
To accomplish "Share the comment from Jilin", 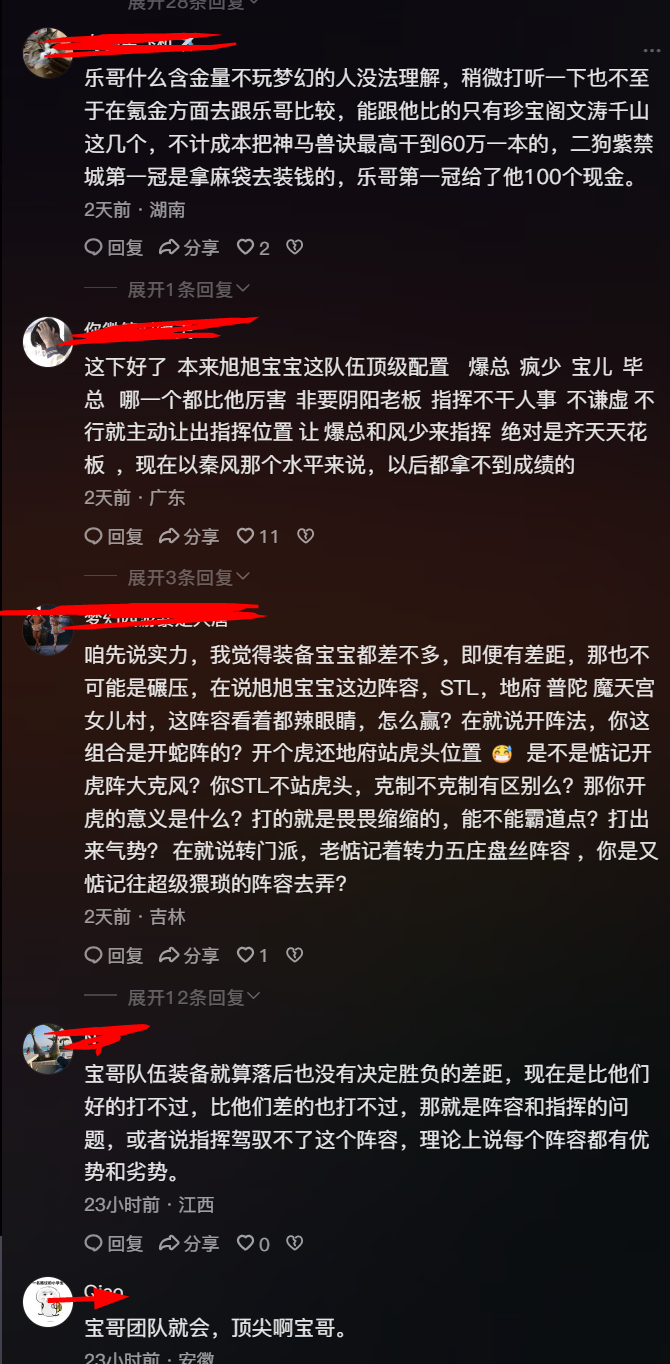I will point(189,956).
